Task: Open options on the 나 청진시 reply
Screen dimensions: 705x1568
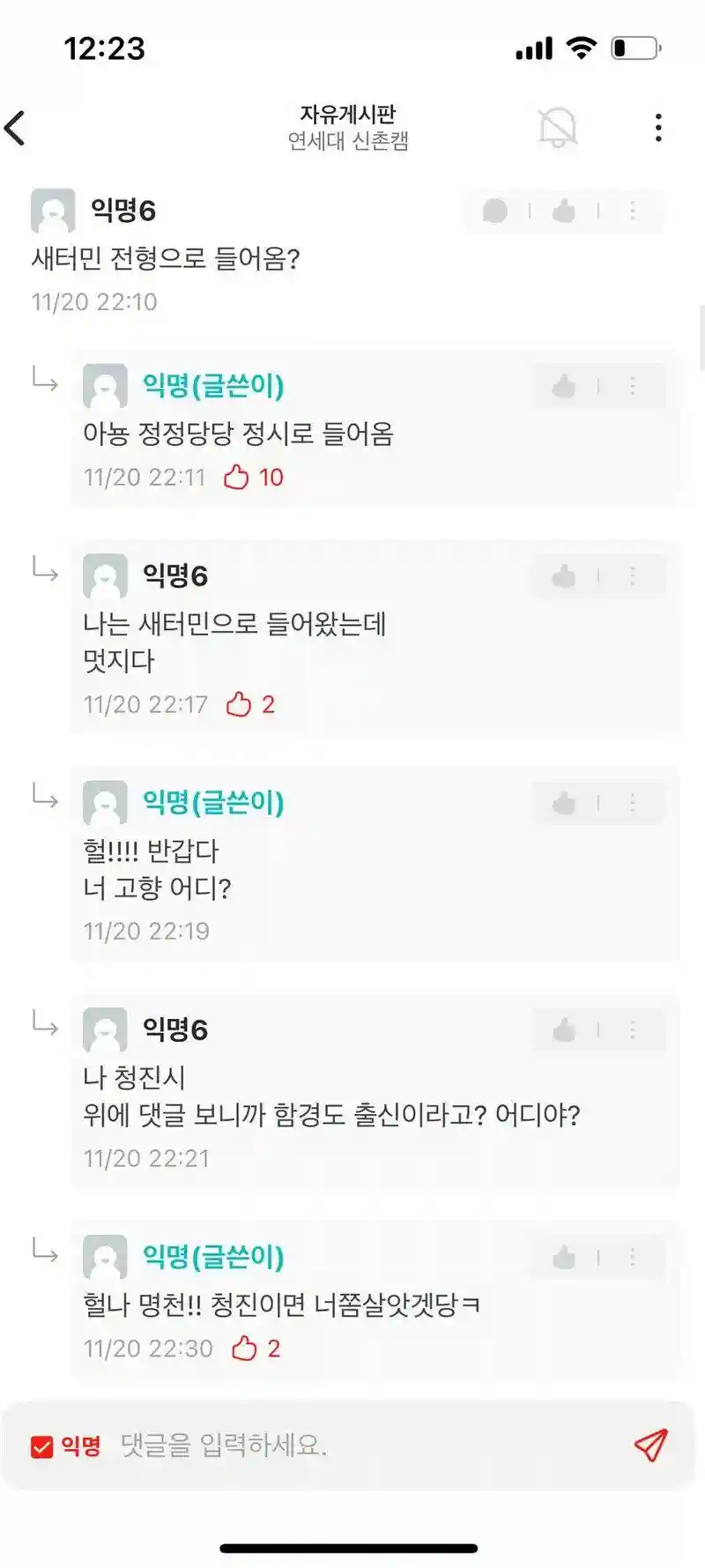Action: (633, 1029)
